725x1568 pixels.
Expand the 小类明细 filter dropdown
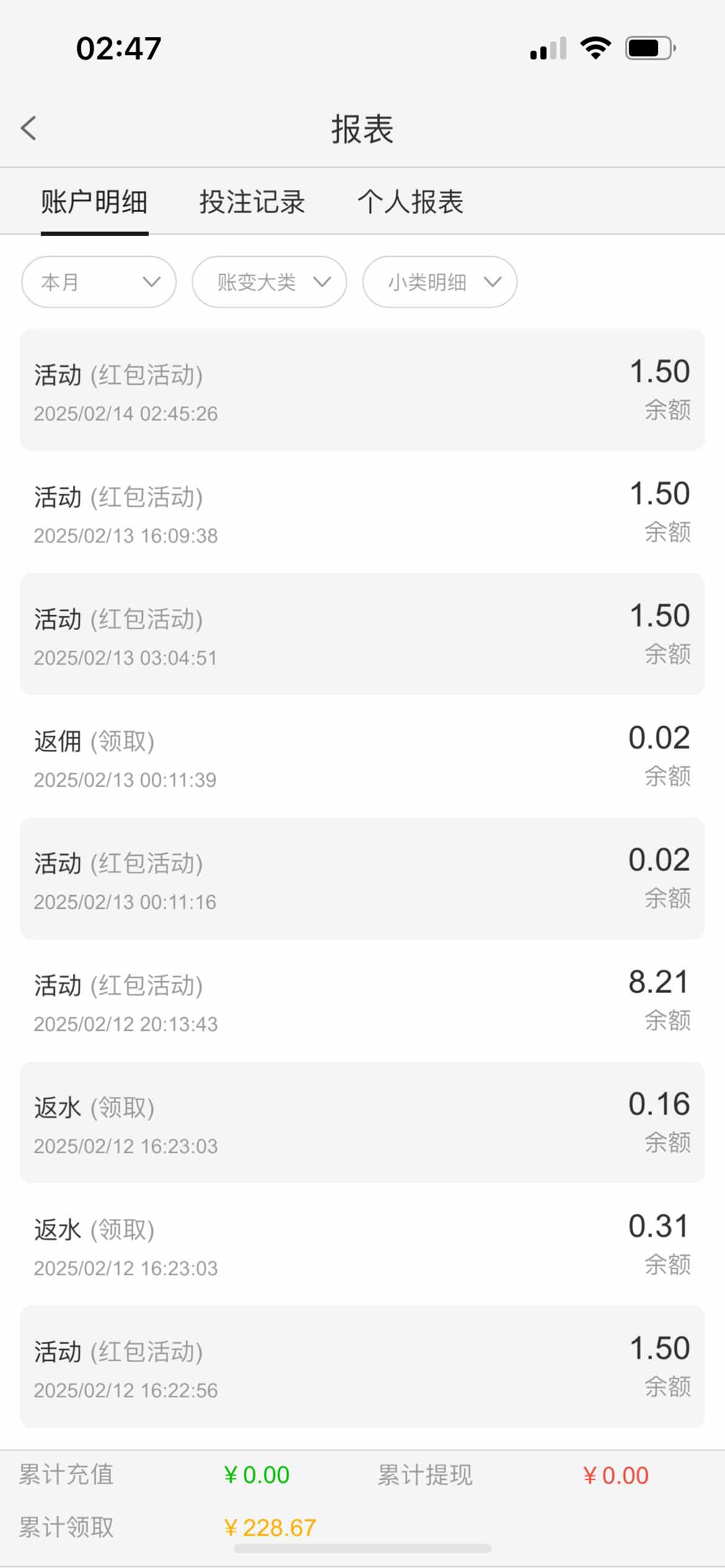point(440,282)
